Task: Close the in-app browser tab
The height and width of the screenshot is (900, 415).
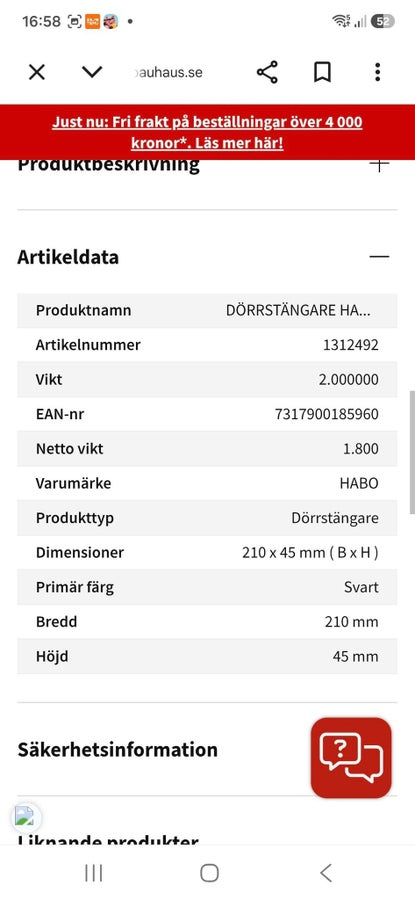Action: pos(37,72)
